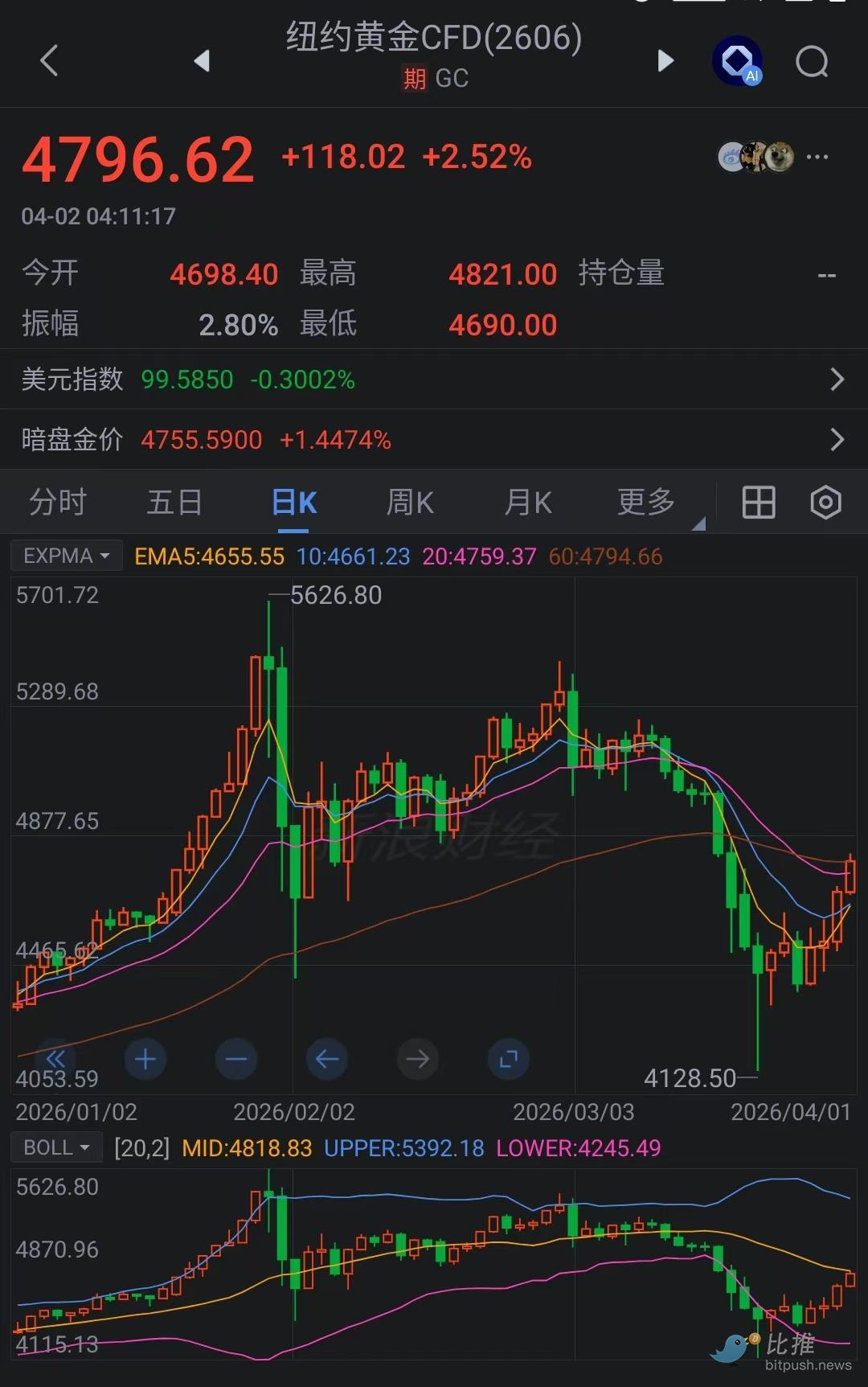Switch to the 五日 chart tab
The height and width of the screenshot is (1387, 868).
pos(174,503)
